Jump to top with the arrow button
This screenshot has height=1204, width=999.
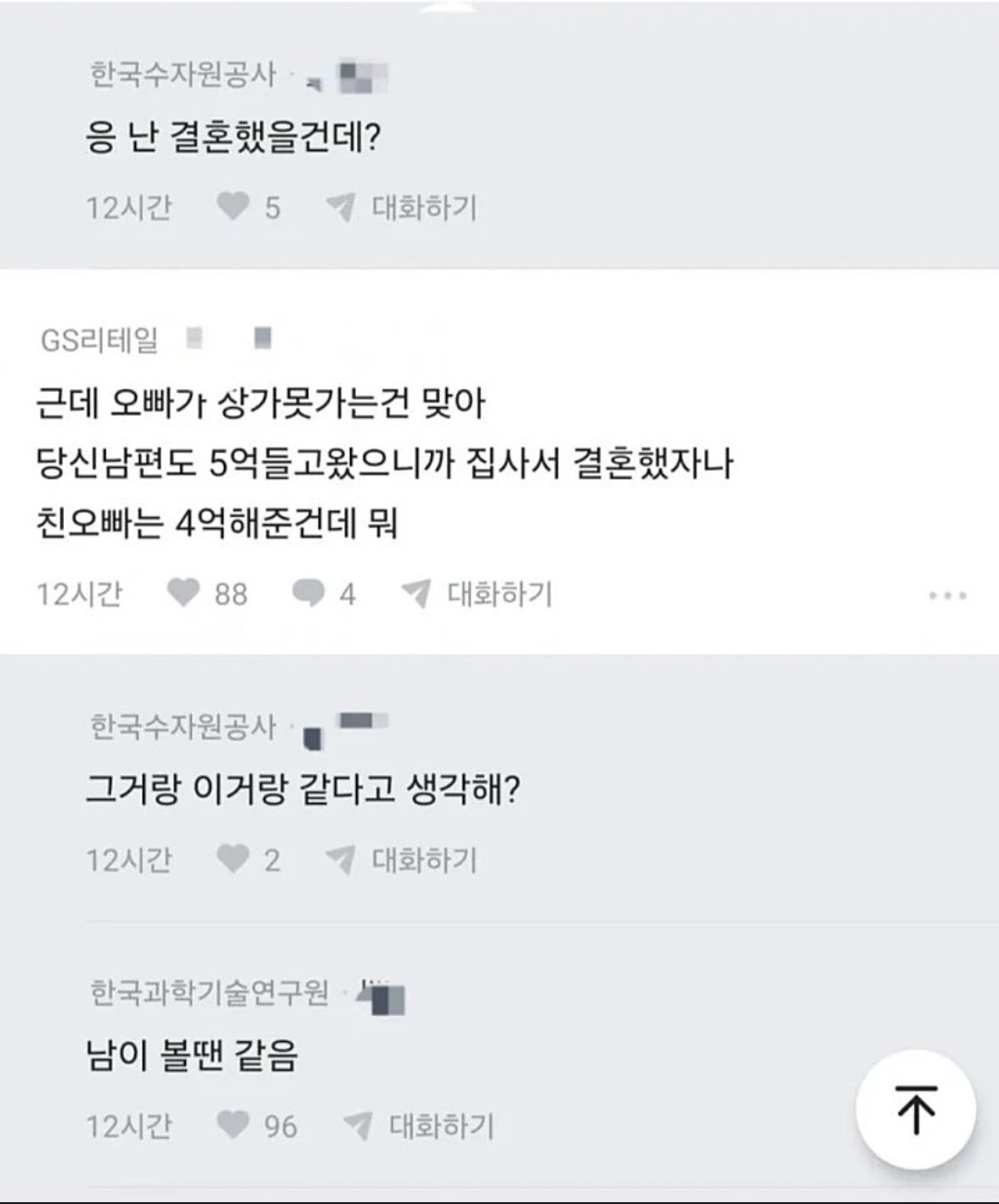pyautogui.click(x=916, y=1109)
